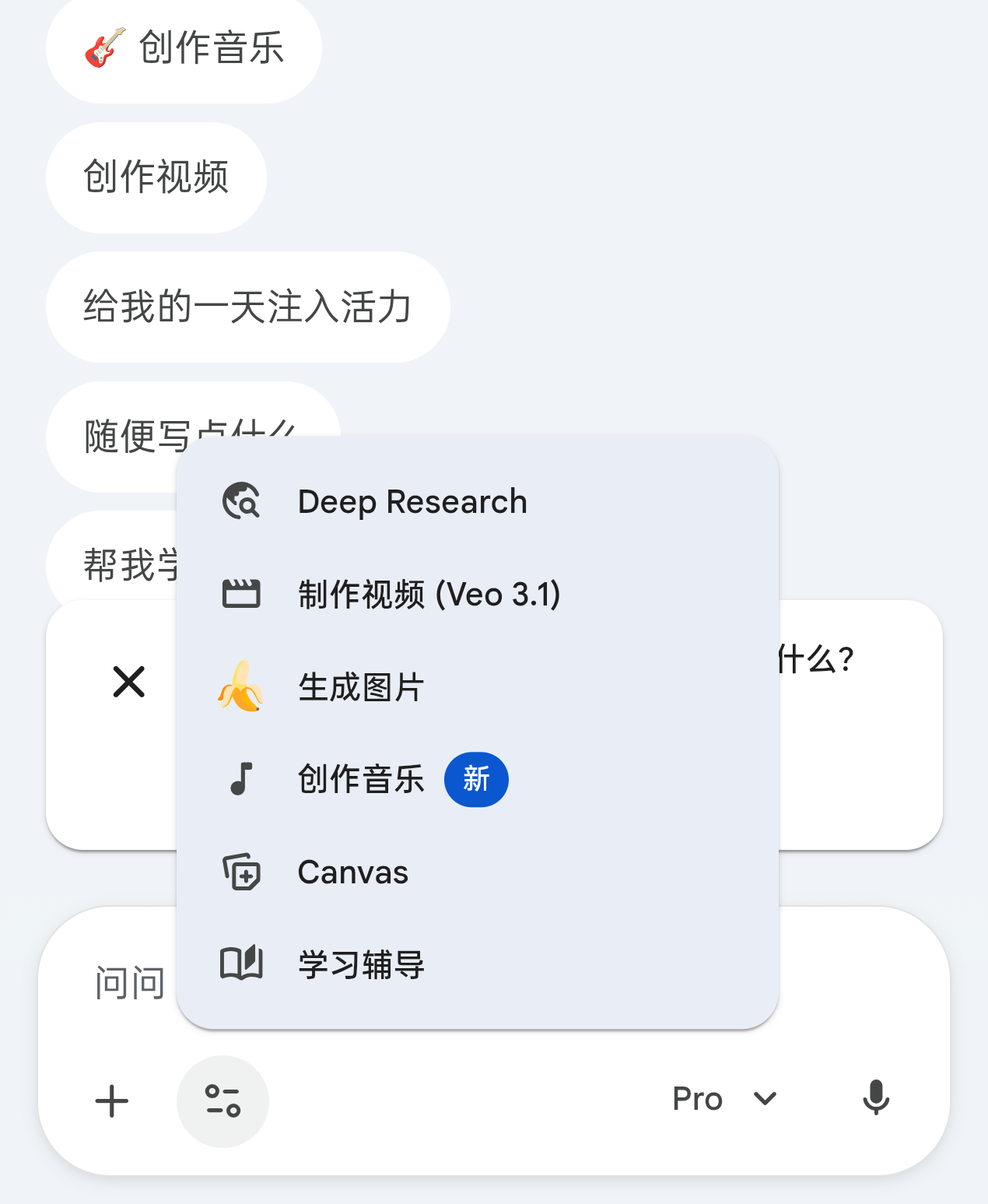Open the plus attachment button
This screenshot has height=1204, width=988.
(x=112, y=1101)
